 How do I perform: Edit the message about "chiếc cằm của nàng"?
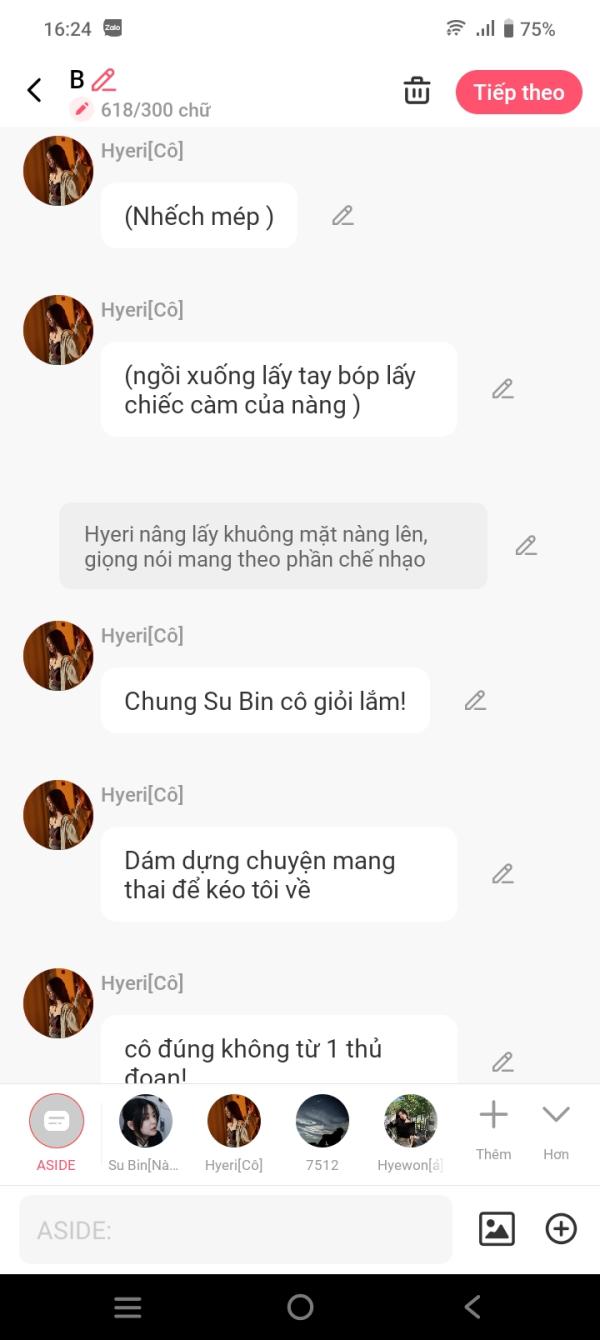tap(502, 389)
